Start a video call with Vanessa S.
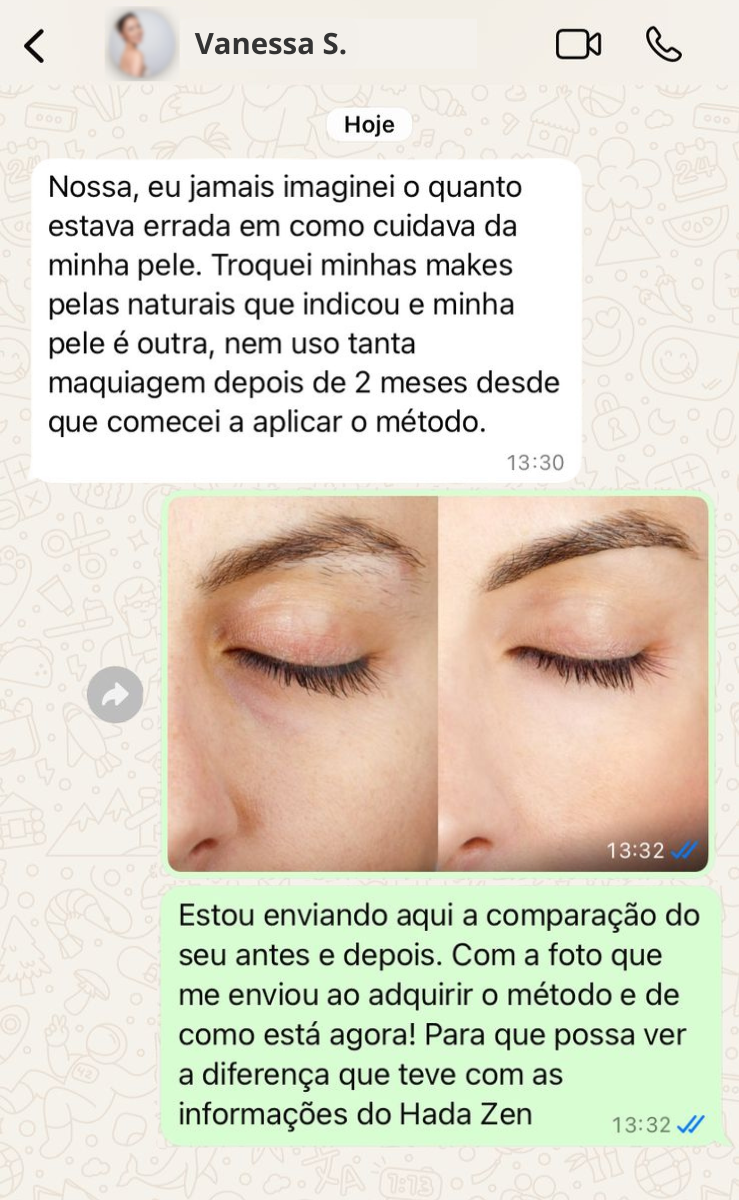 578,45
